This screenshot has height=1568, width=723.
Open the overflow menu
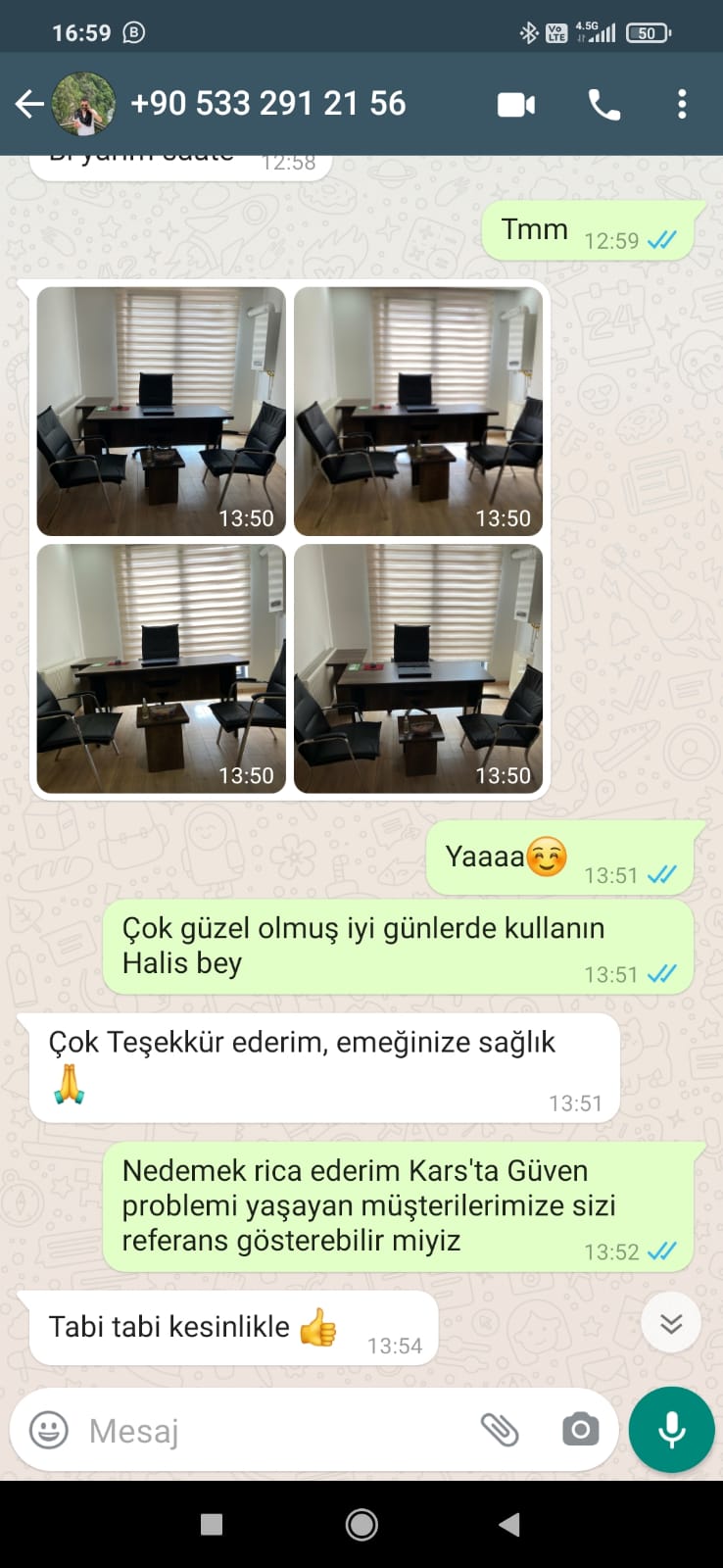(x=682, y=104)
